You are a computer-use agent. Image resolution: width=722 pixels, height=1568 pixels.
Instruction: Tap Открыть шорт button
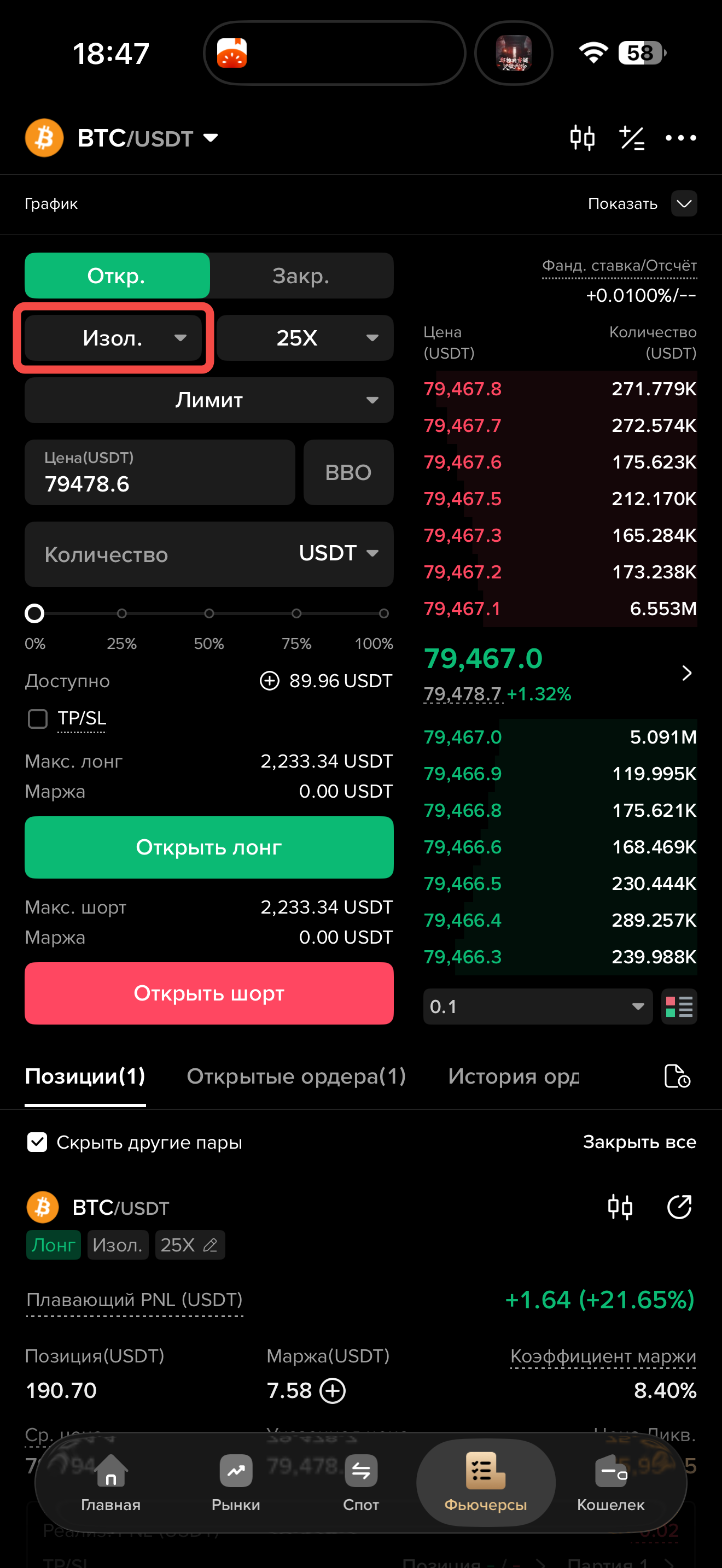pyautogui.click(x=209, y=993)
